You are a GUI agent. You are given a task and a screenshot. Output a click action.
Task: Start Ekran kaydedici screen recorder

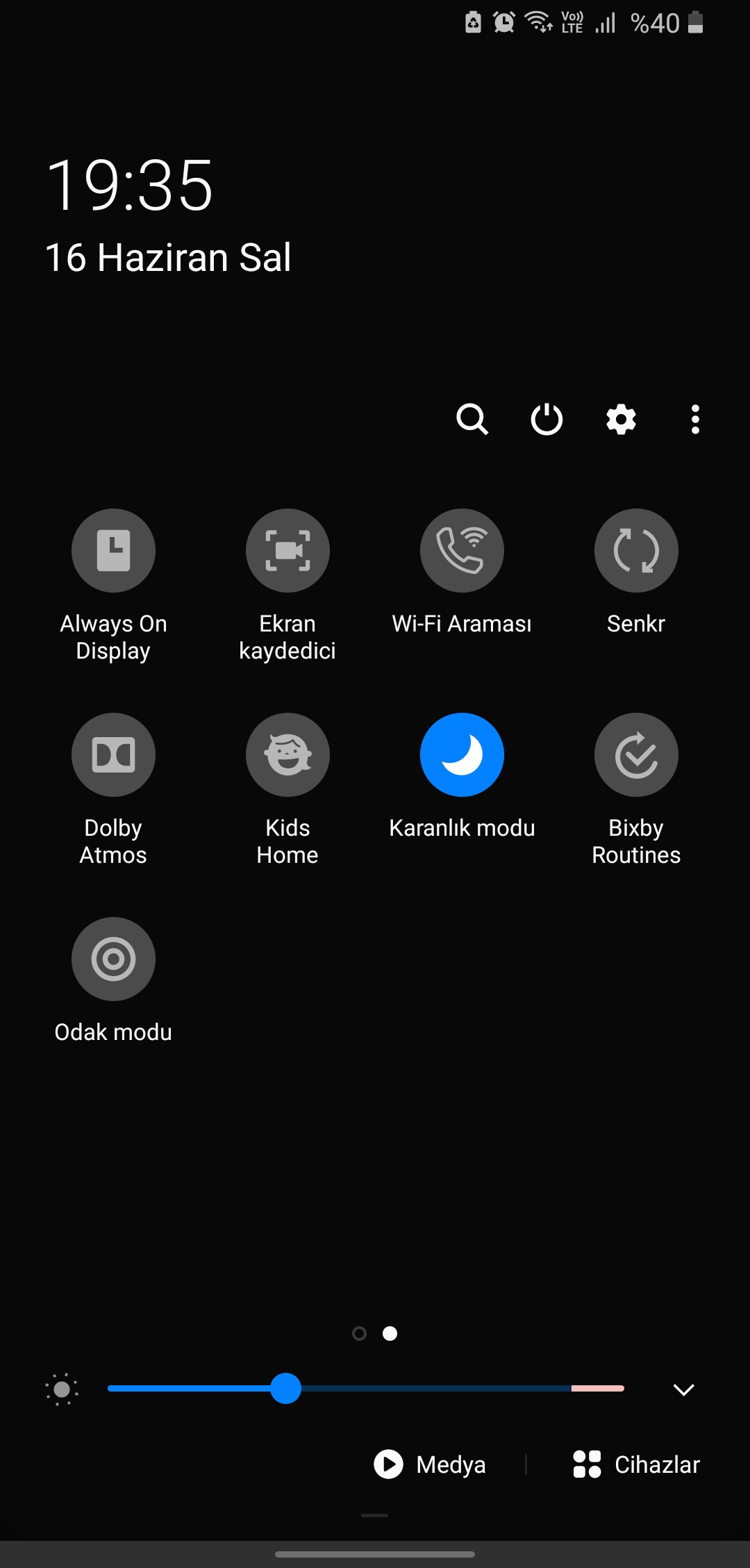287,550
